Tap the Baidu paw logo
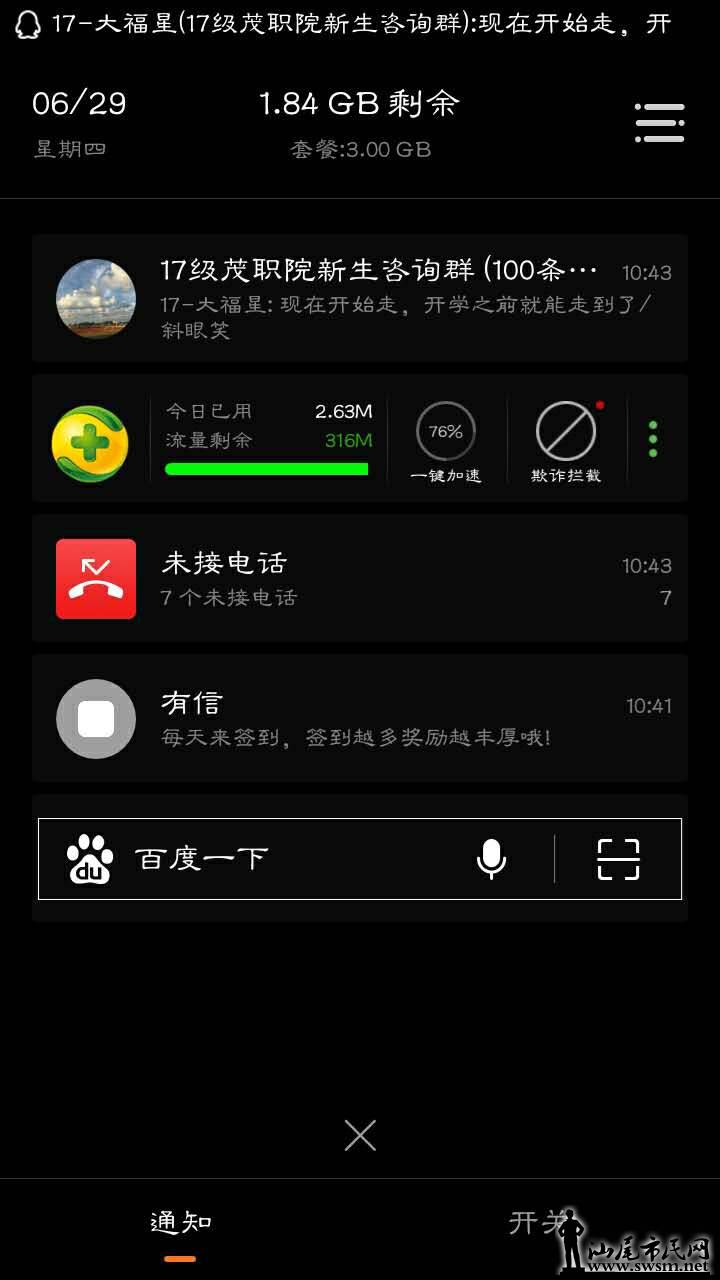720x1280 pixels. pyautogui.click(x=90, y=858)
